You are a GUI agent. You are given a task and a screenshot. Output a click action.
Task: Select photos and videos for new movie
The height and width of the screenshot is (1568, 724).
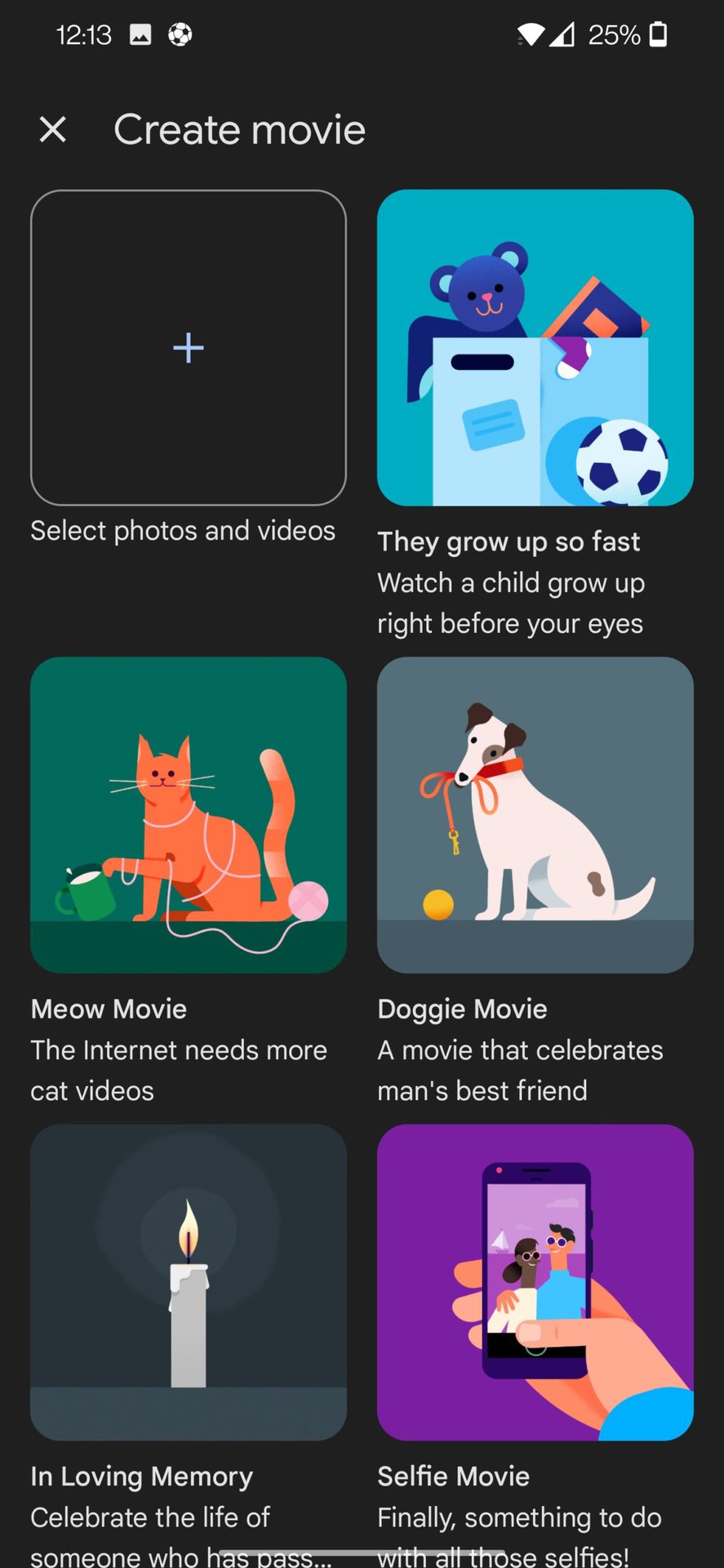click(x=189, y=348)
